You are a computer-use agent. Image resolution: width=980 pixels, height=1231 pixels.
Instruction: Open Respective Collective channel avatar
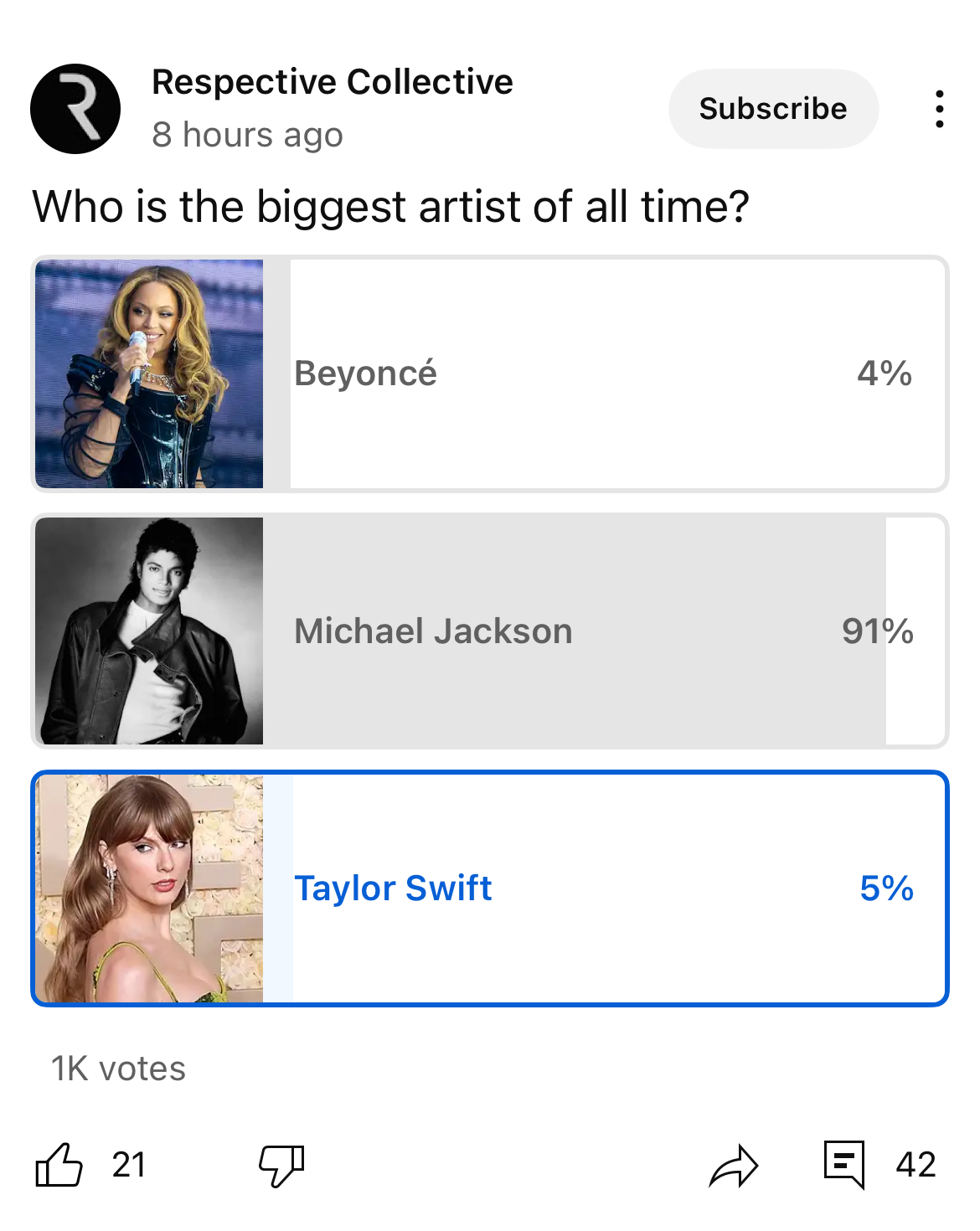[75, 109]
